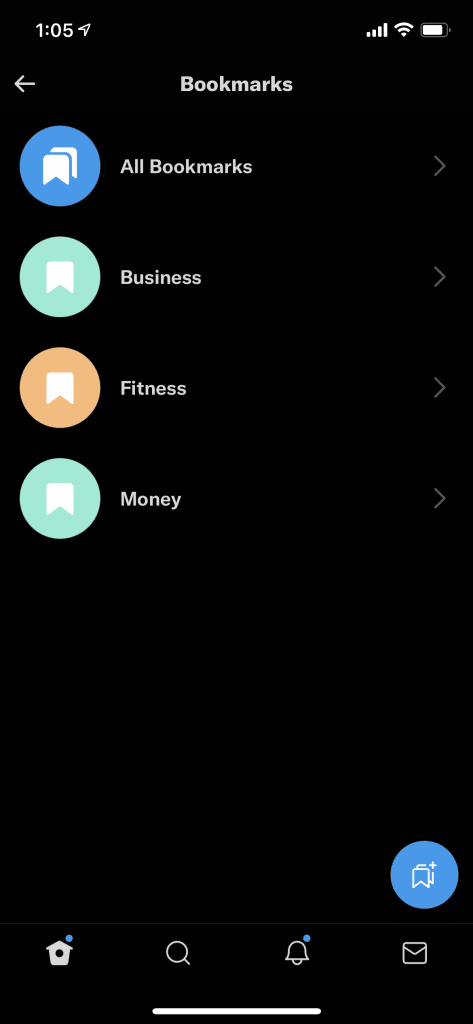Image resolution: width=473 pixels, height=1024 pixels.
Task: Open the Money bookmark folder
Action: pyautogui.click(x=236, y=499)
